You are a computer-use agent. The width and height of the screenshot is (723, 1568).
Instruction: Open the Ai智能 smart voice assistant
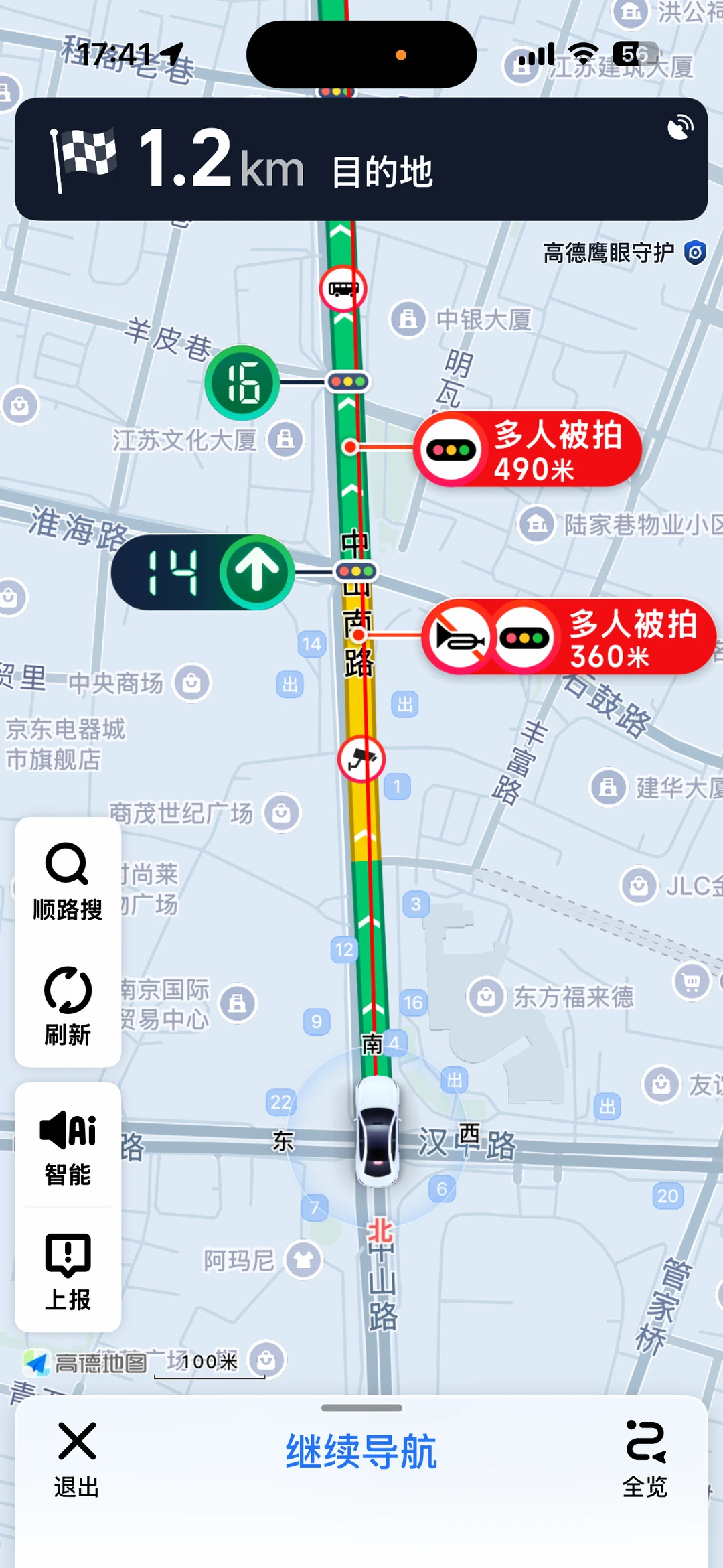point(66,1145)
